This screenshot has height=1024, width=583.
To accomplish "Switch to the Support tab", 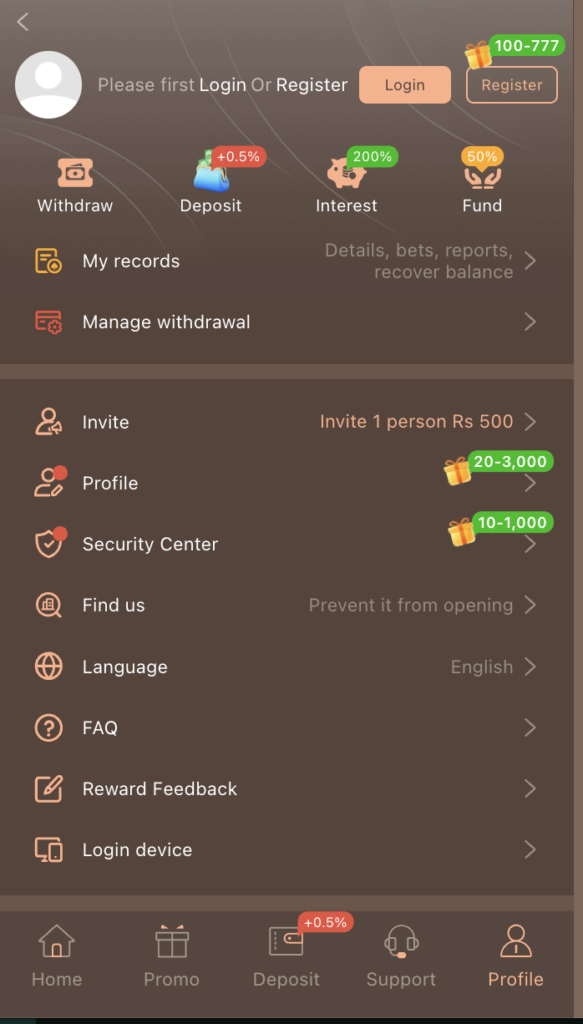I will tap(401, 955).
